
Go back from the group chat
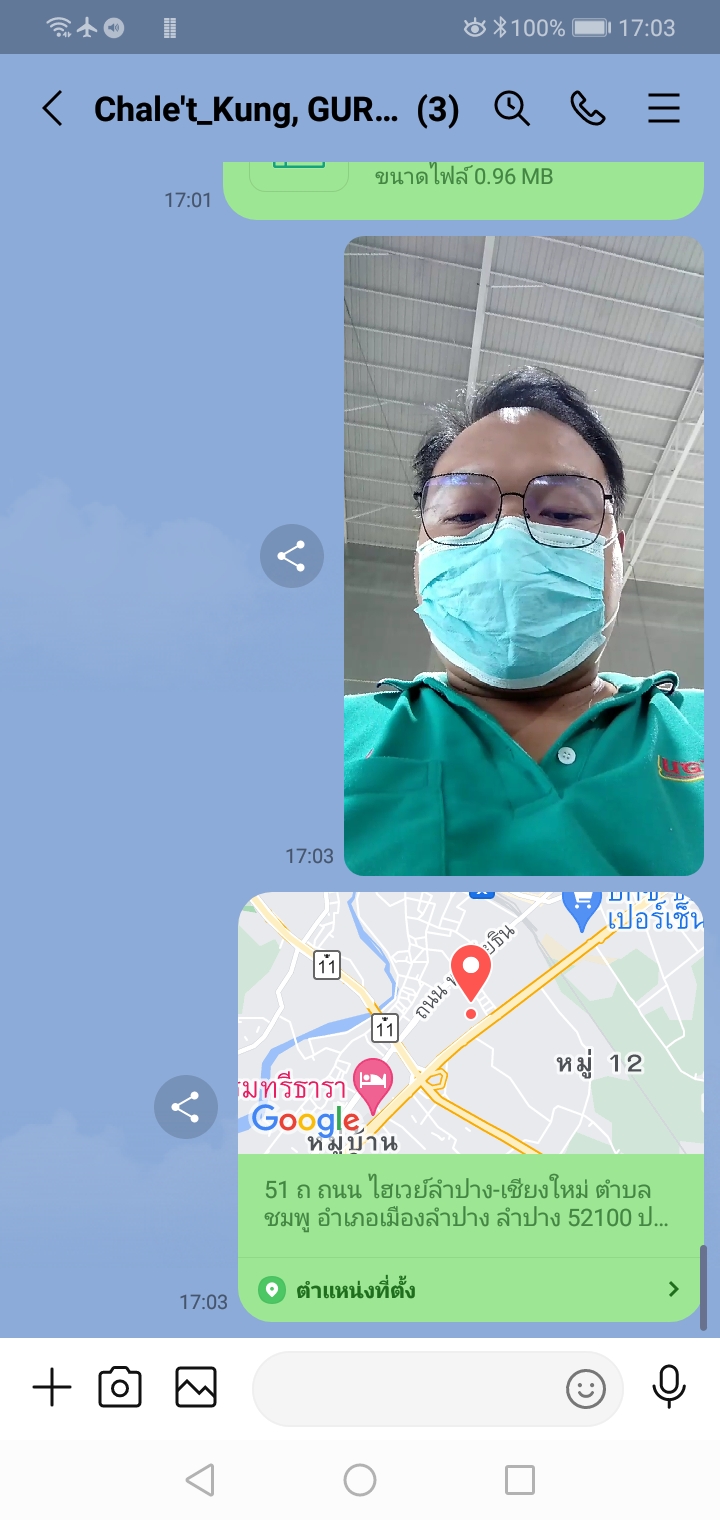[x=52, y=109]
